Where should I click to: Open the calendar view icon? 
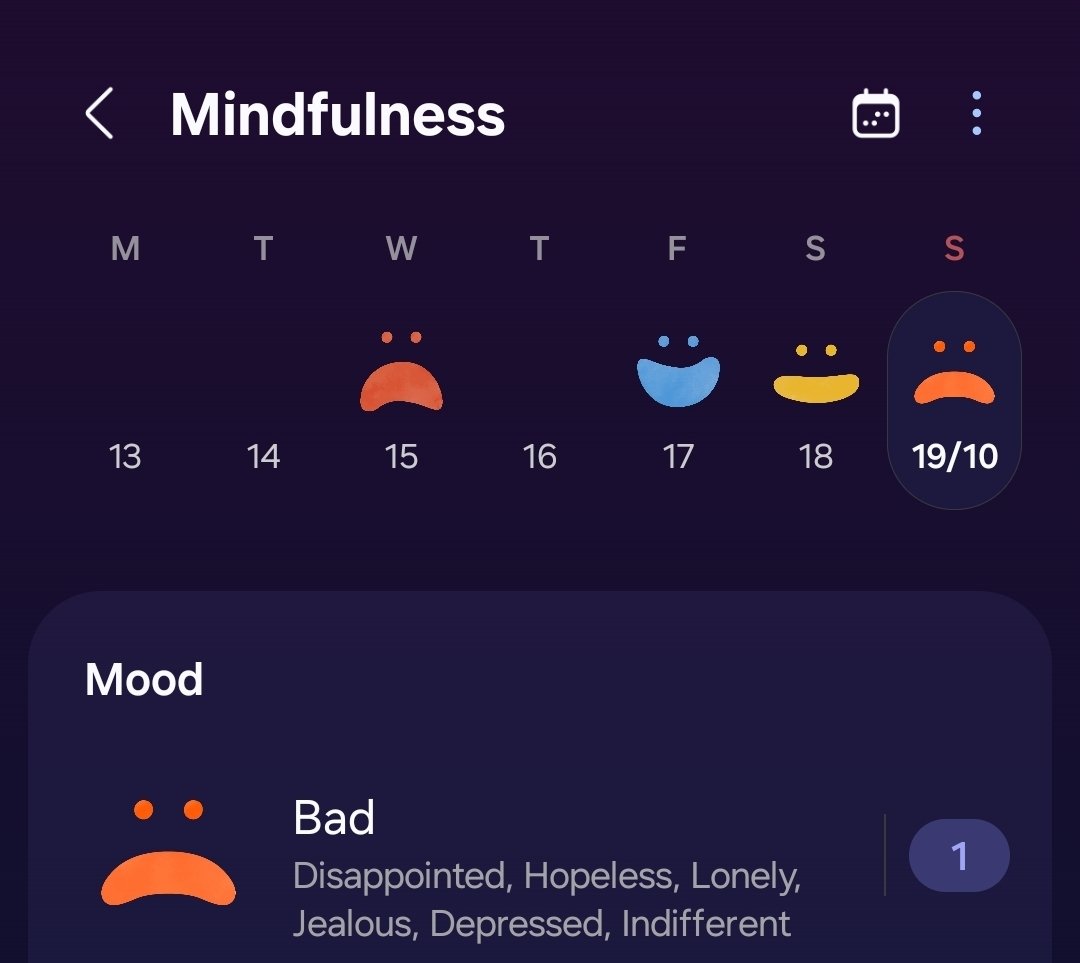click(x=875, y=114)
